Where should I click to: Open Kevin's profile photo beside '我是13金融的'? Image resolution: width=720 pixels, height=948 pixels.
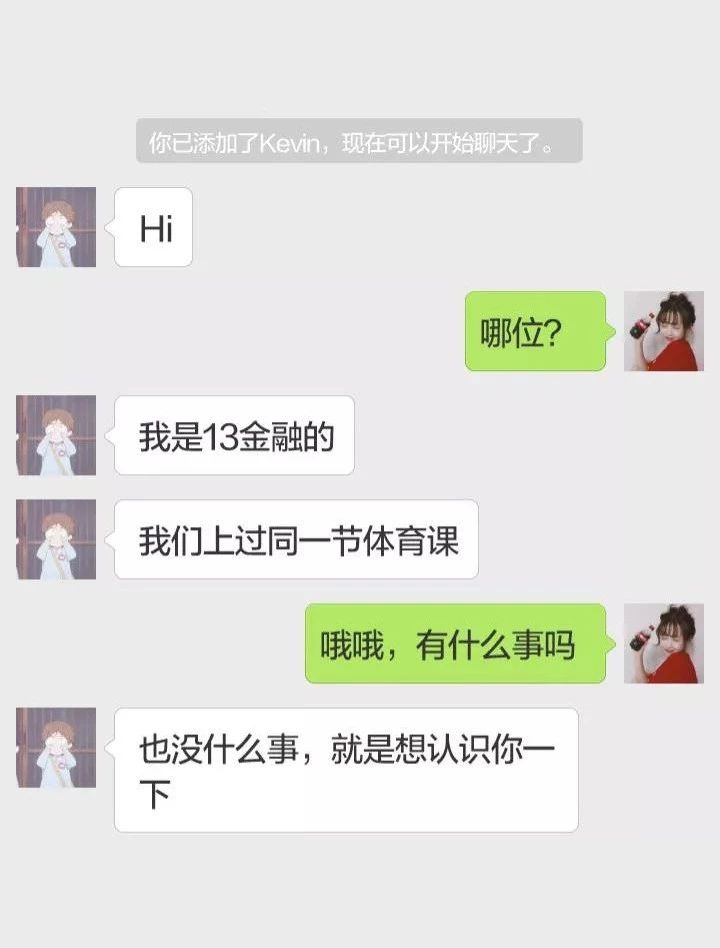click(x=56, y=435)
